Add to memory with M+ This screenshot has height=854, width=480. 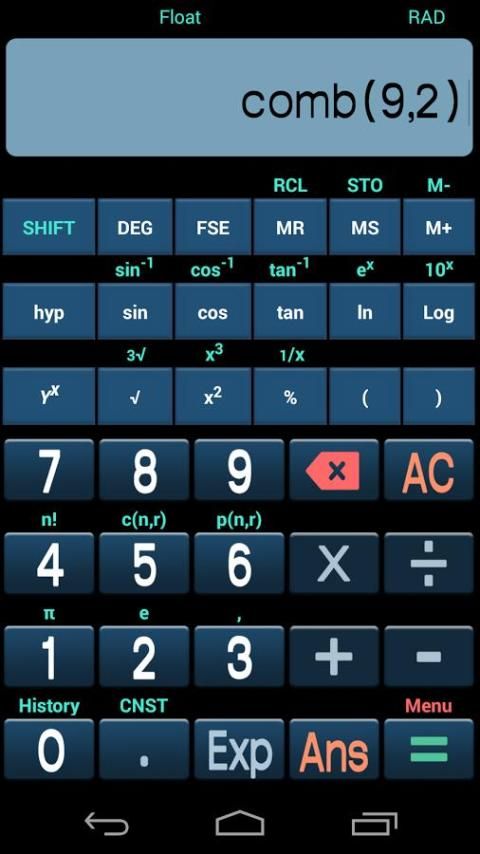tap(439, 227)
